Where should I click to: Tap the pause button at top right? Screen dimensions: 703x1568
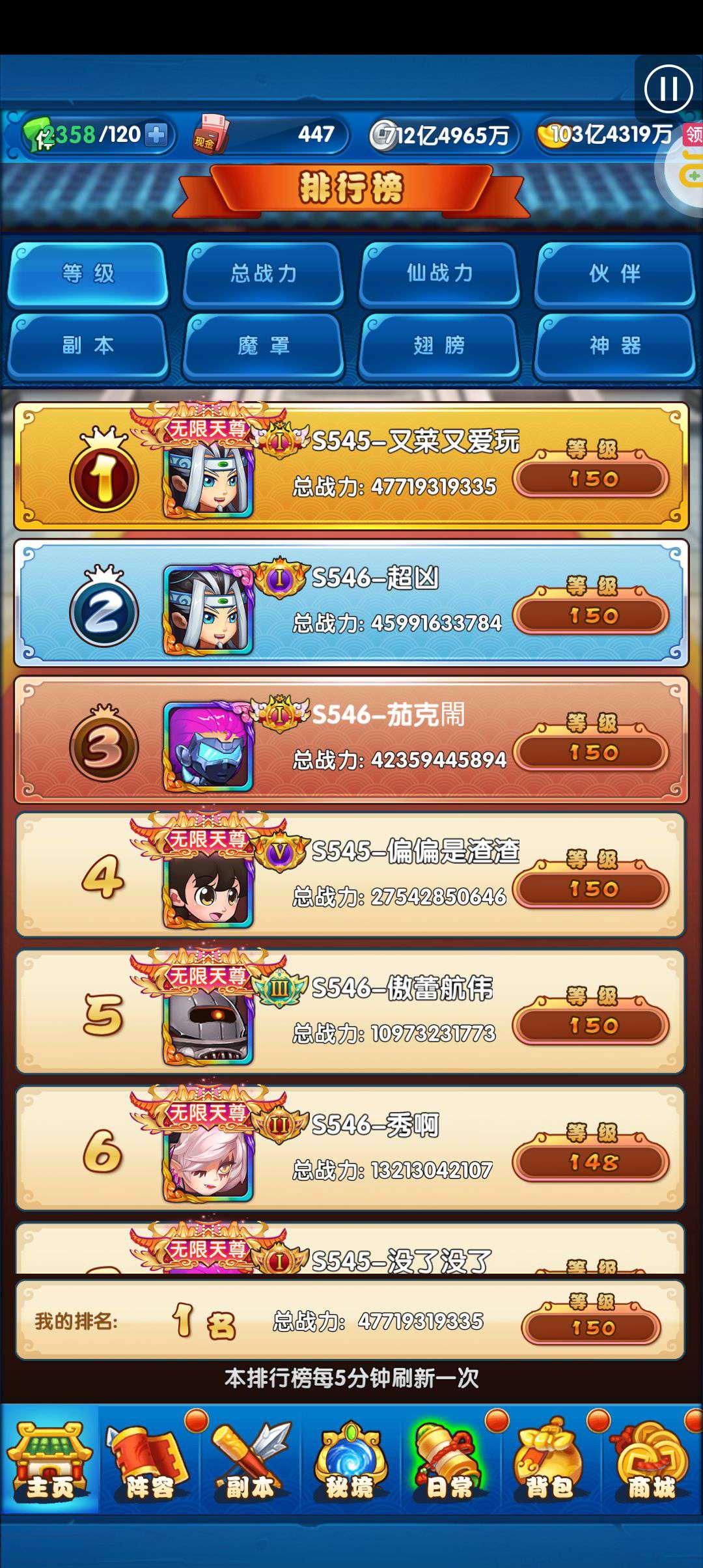[668, 89]
